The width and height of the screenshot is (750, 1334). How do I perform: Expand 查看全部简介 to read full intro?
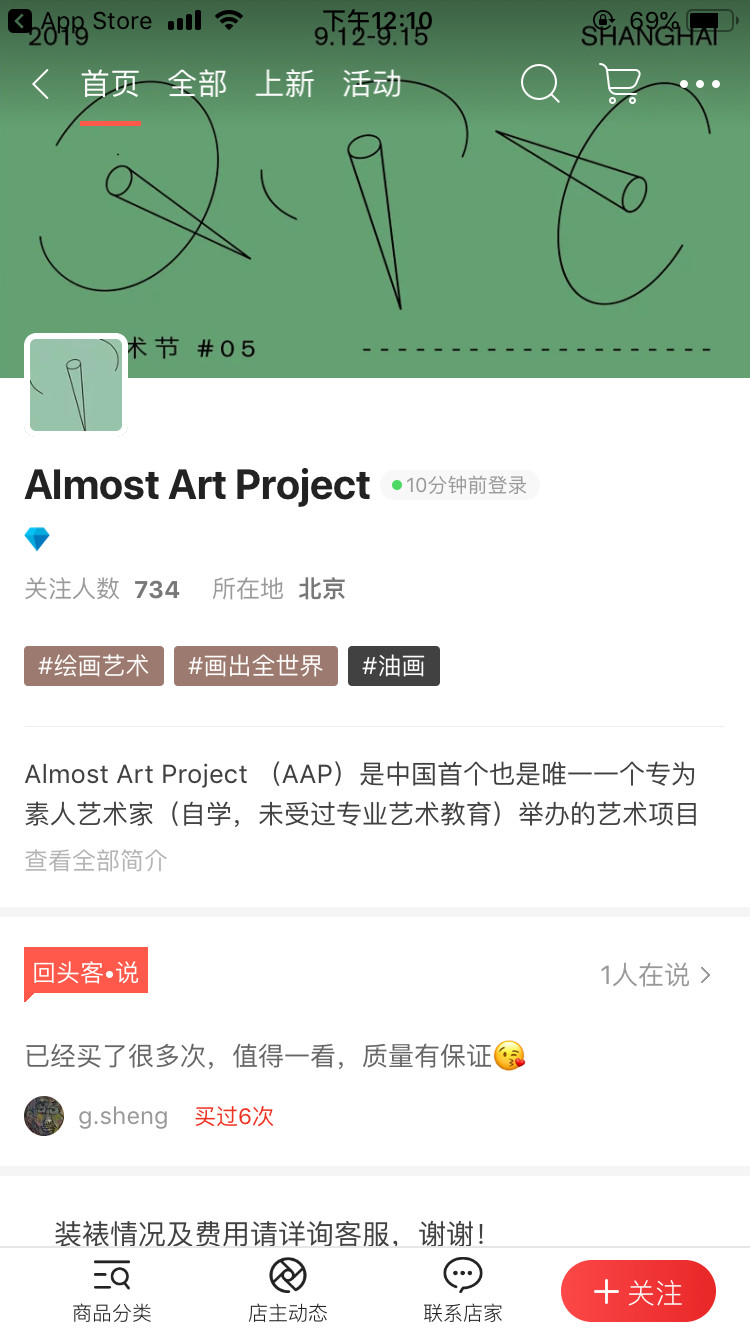point(96,860)
